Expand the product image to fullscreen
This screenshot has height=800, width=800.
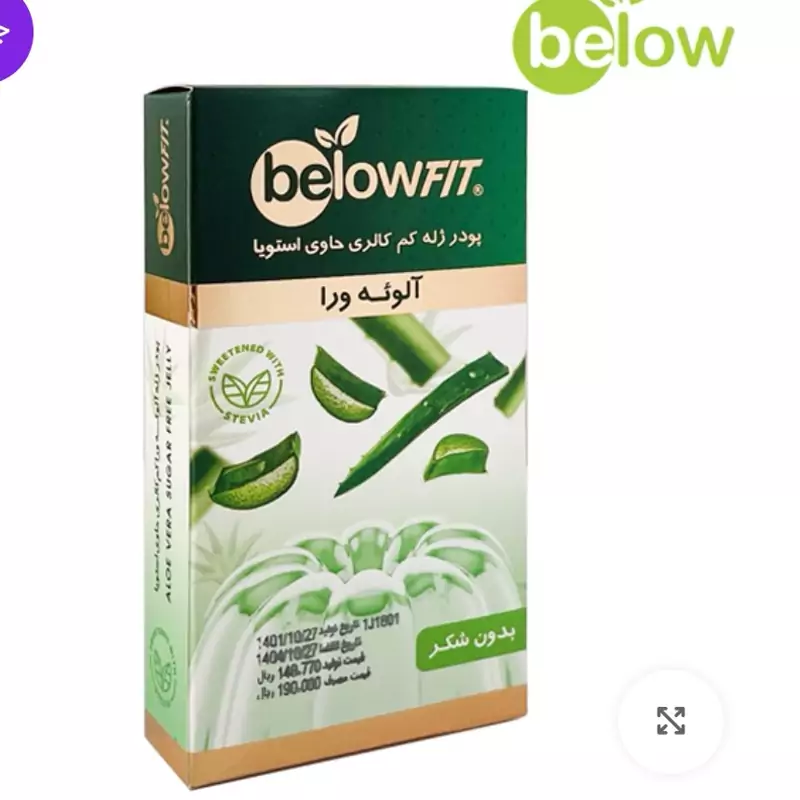[x=670, y=721]
